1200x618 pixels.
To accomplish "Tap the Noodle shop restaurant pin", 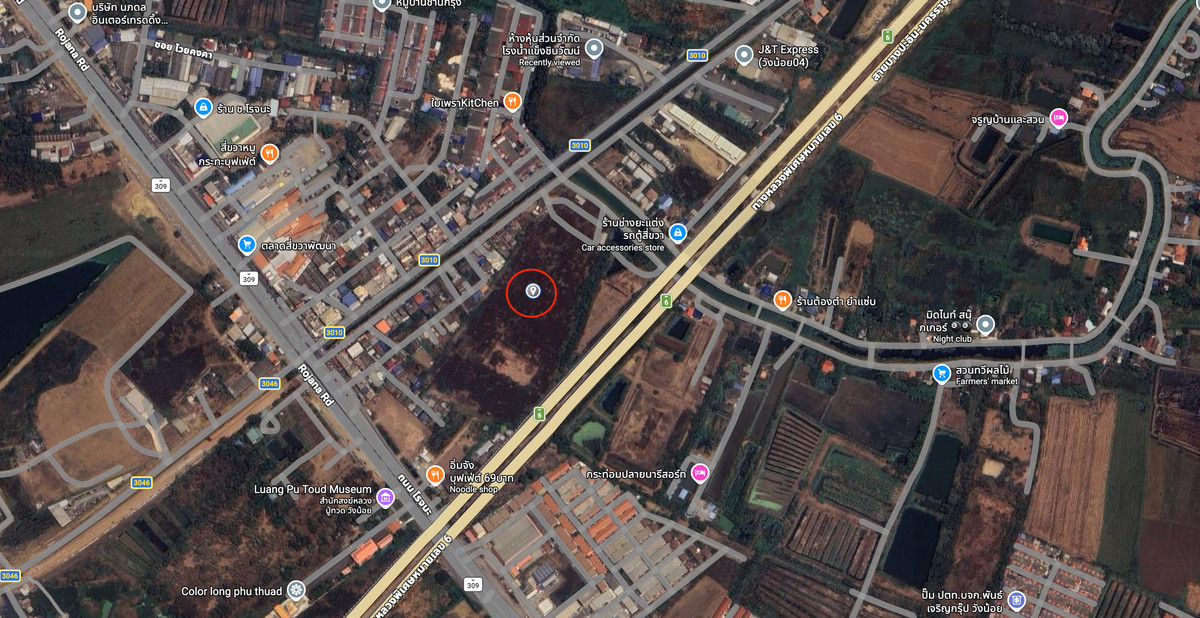I will tap(435, 475).
